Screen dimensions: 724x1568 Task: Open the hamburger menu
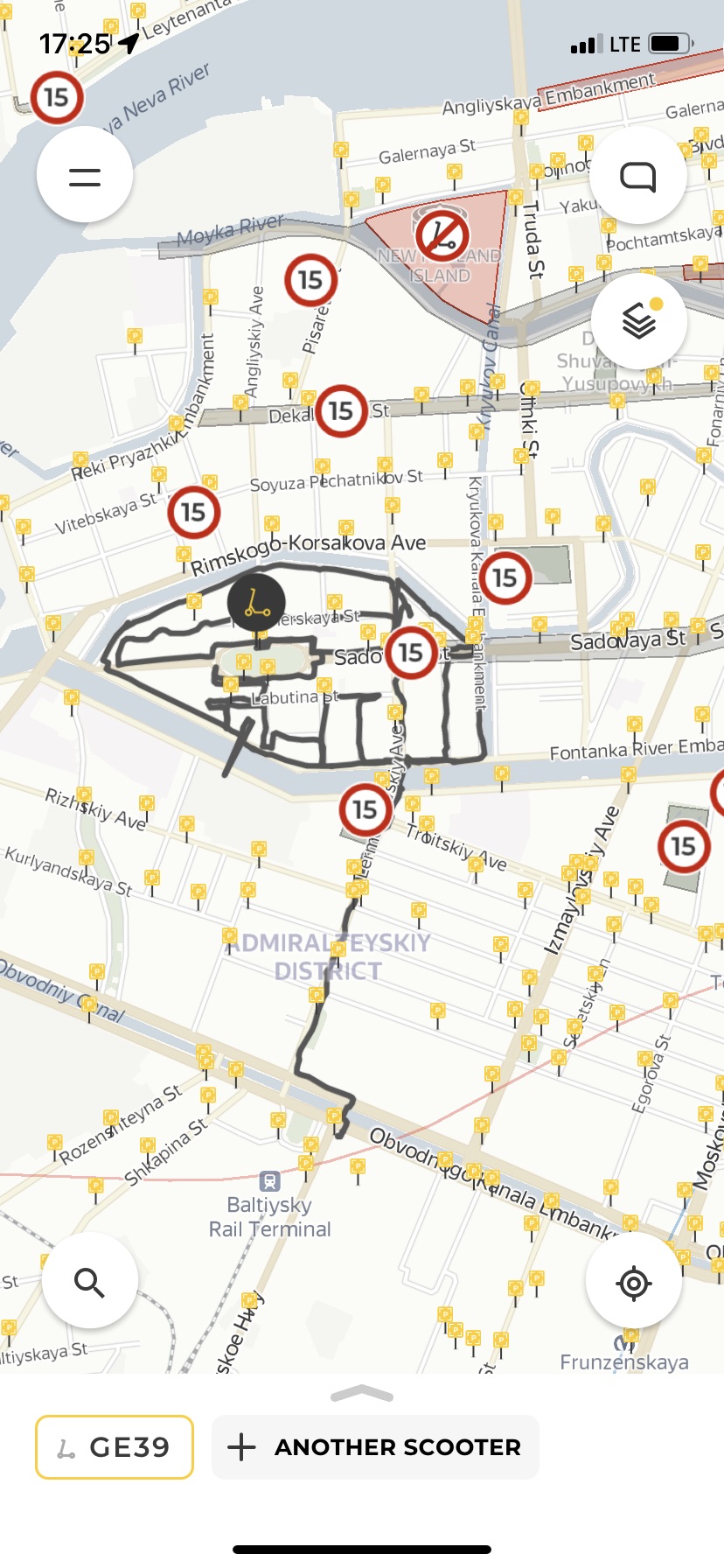(x=85, y=176)
